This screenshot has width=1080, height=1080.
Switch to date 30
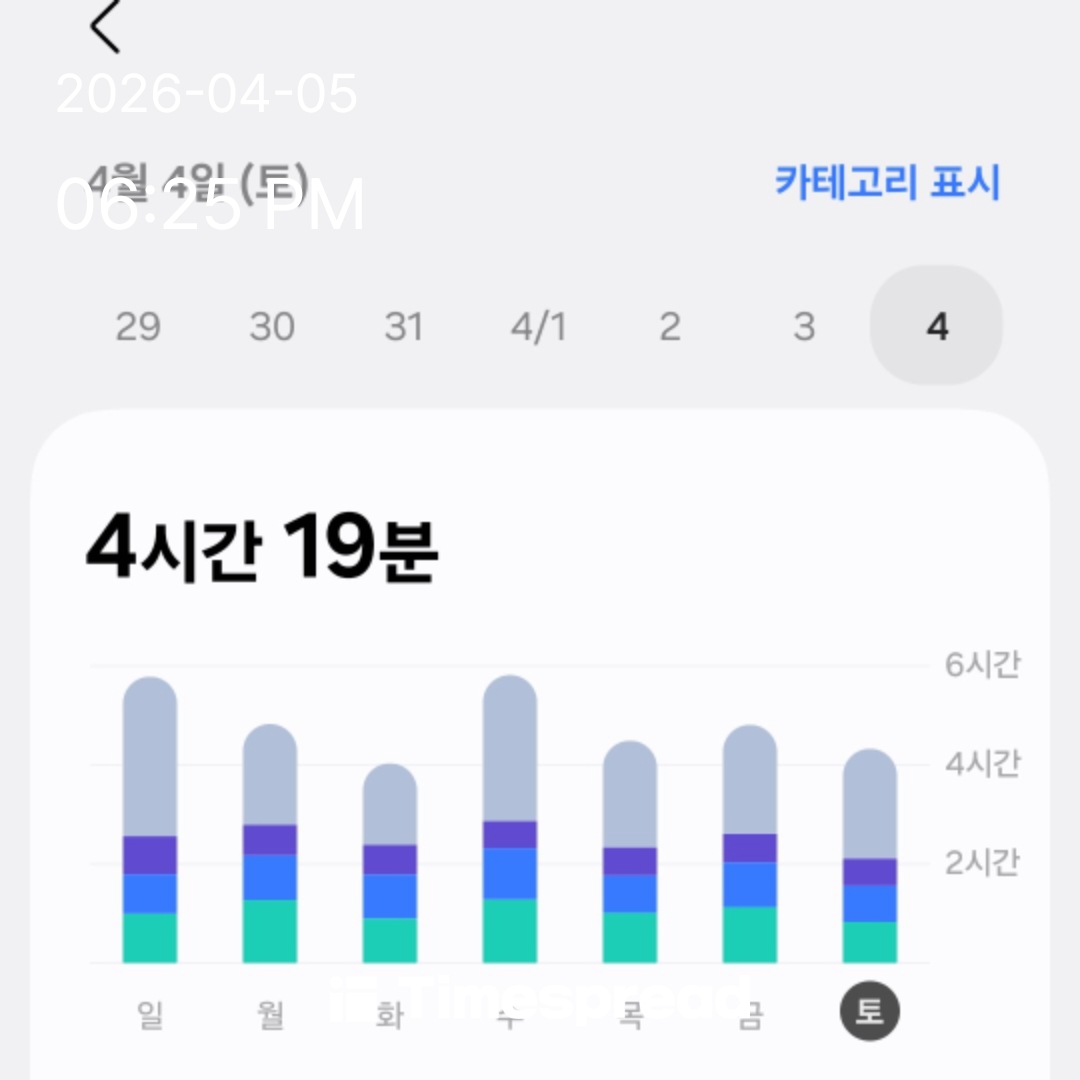[x=271, y=327]
